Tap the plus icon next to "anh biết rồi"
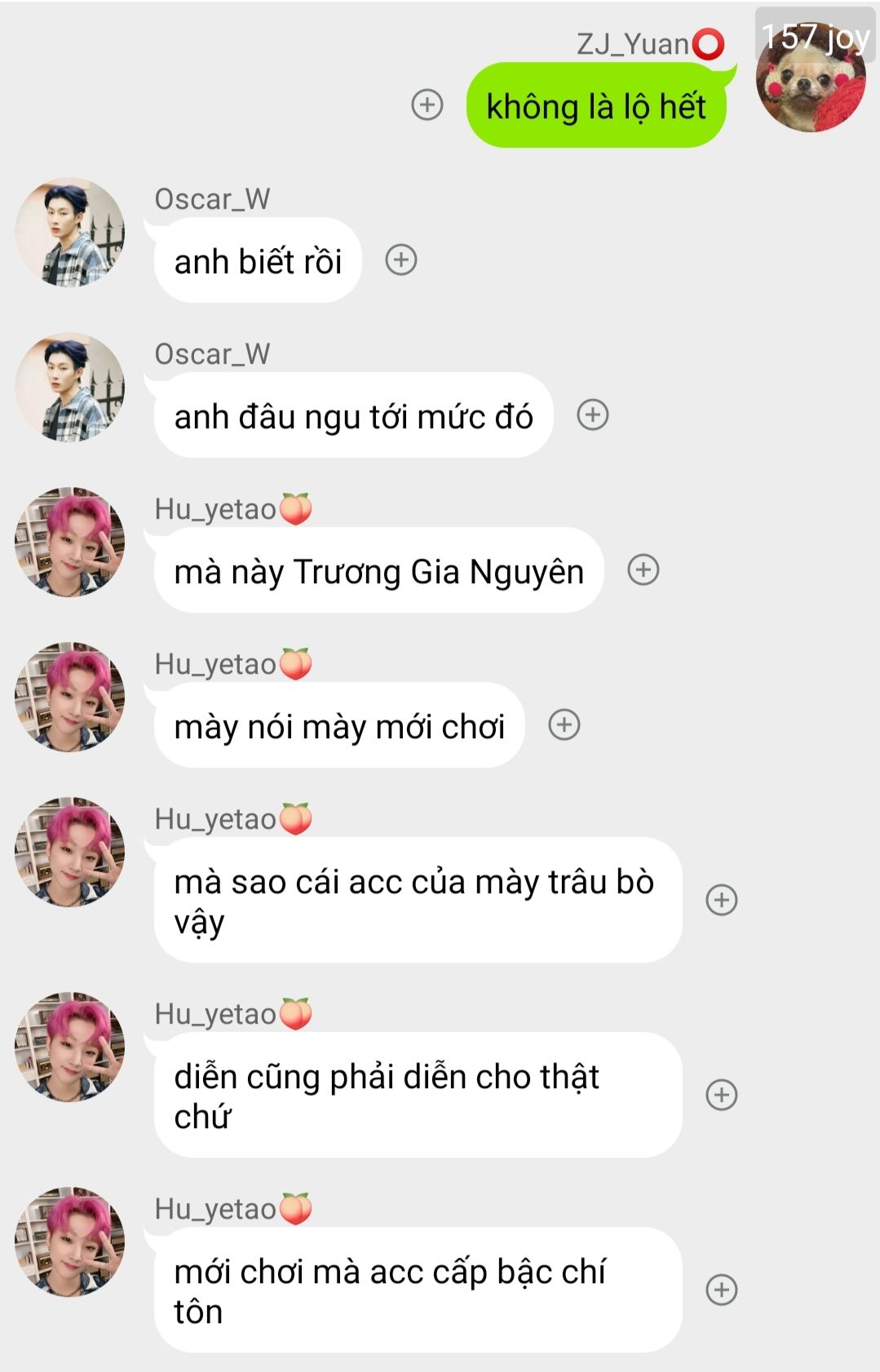This screenshot has height=1372, width=880. tap(401, 260)
